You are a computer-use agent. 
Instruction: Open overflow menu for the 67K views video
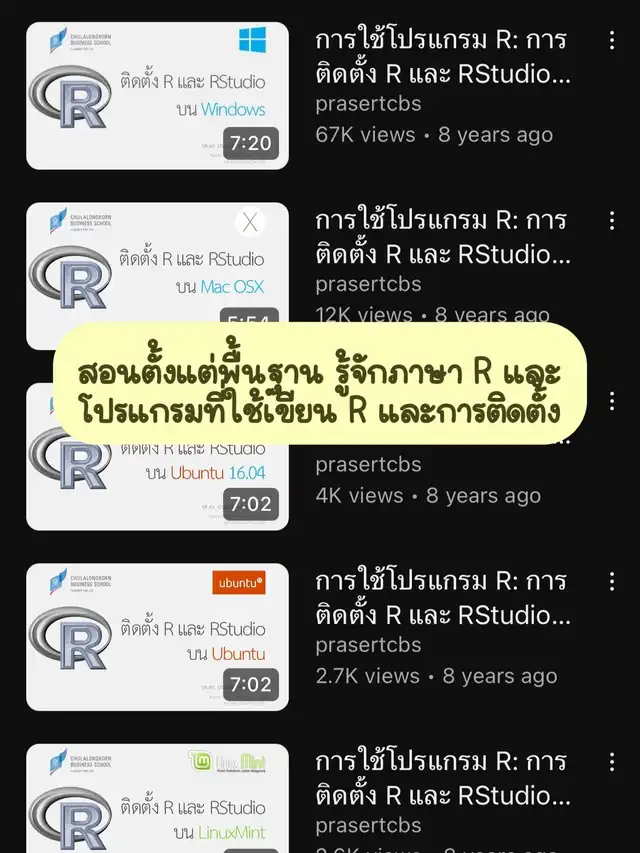[x=612, y=40]
